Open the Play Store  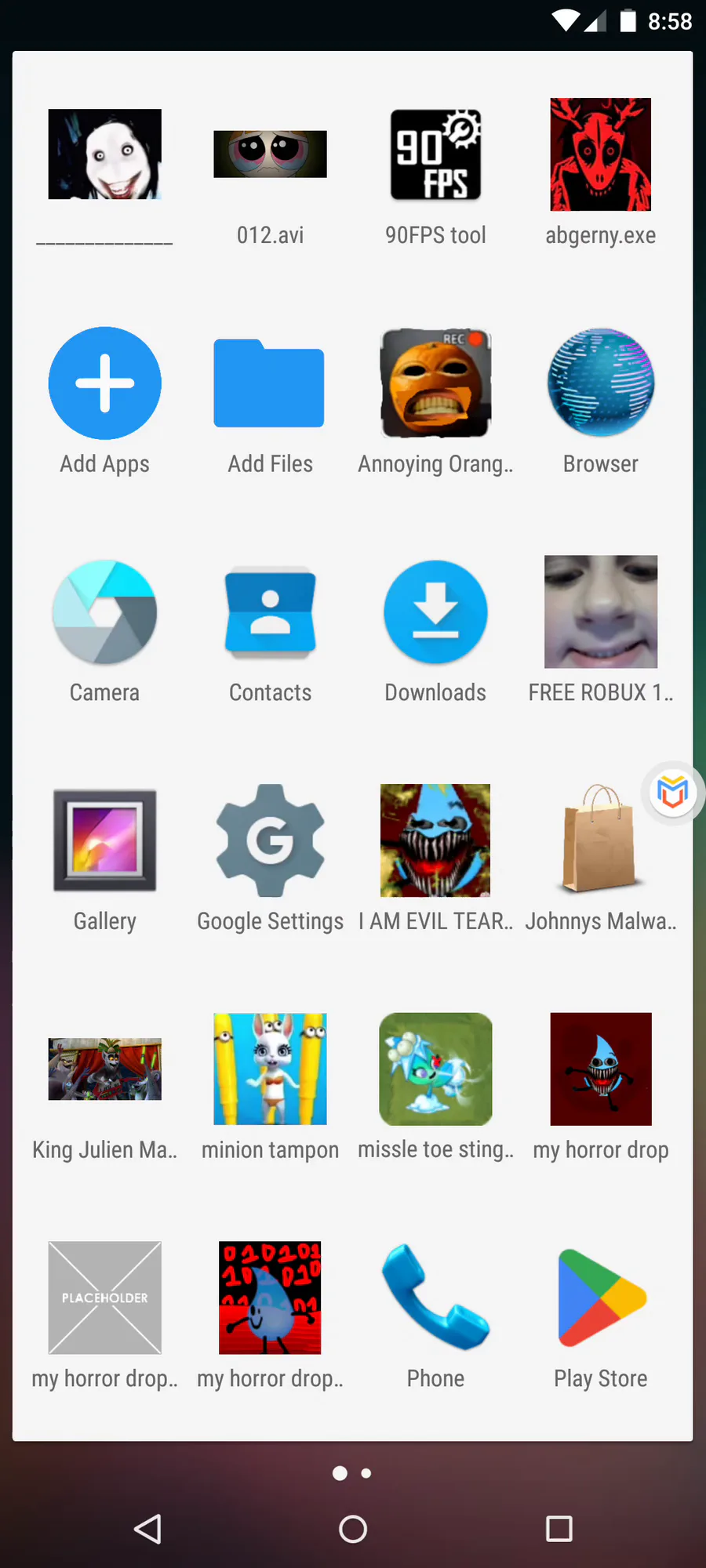point(601,1298)
